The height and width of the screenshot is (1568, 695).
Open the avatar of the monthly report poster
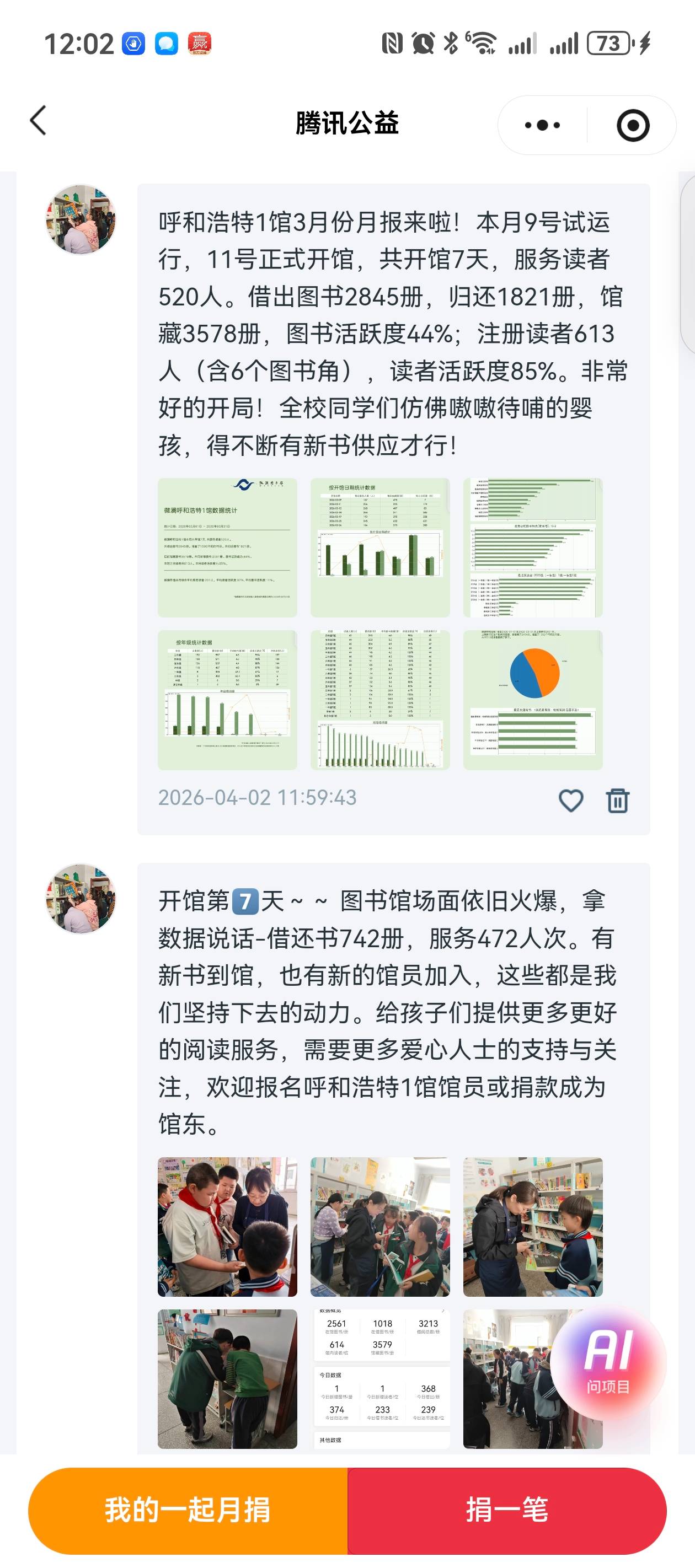point(81,220)
